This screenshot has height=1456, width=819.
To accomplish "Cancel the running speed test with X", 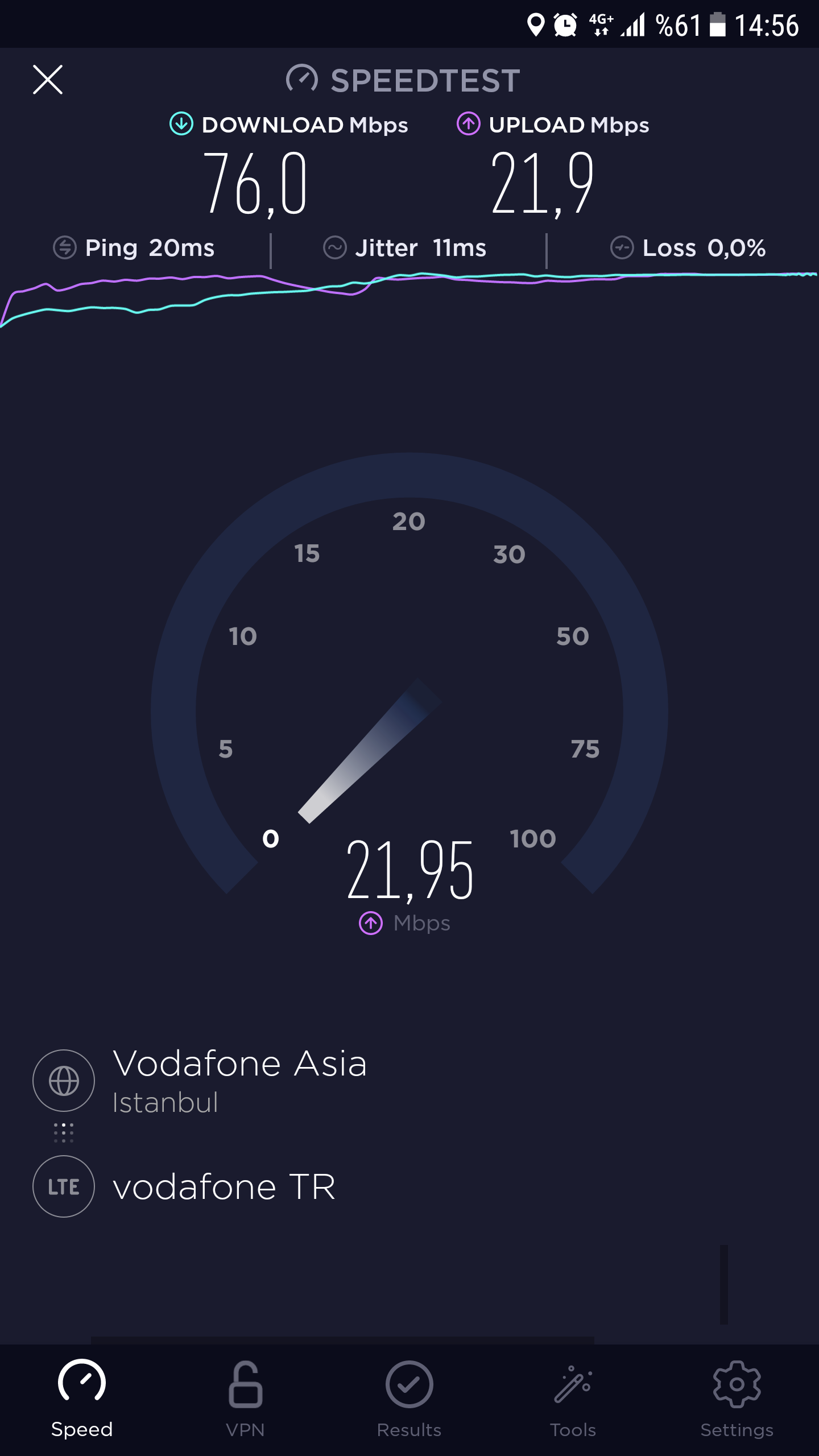I will [48, 80].
